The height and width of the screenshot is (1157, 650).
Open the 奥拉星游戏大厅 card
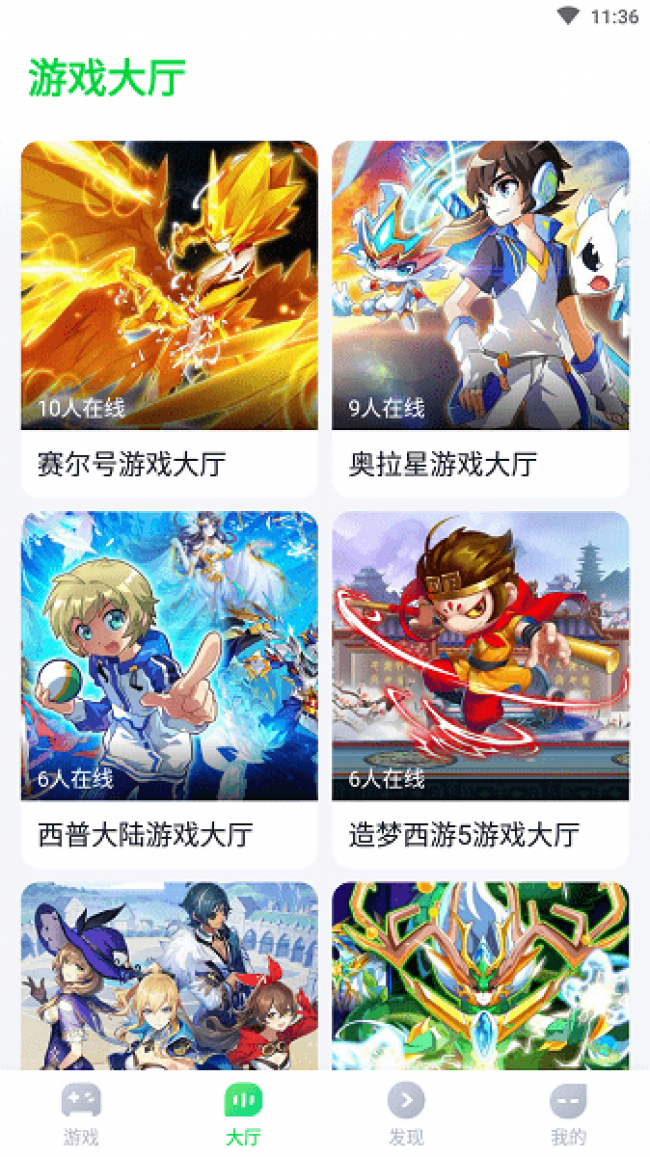coord(480,318)
